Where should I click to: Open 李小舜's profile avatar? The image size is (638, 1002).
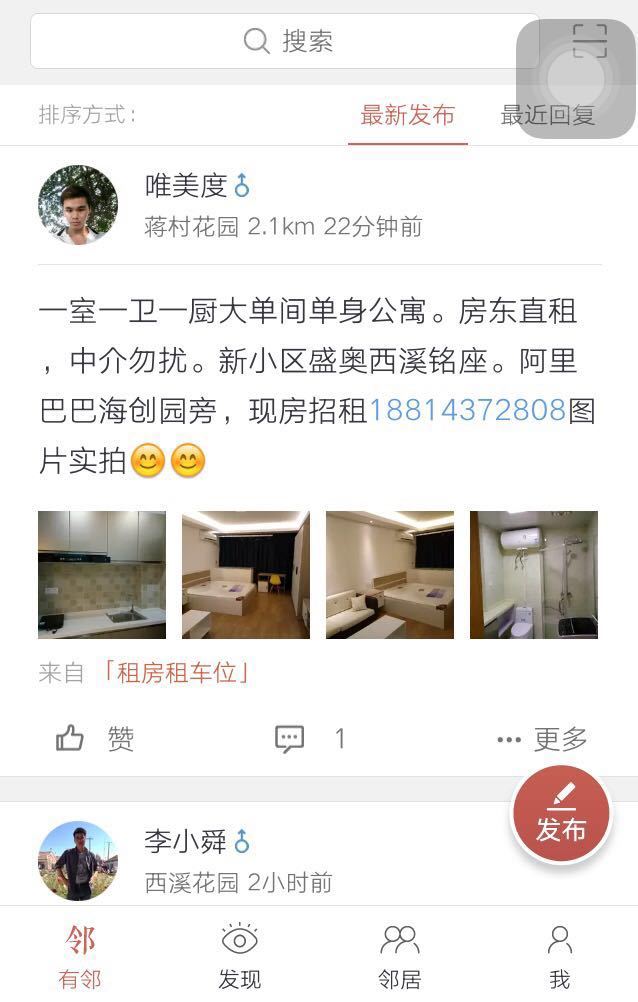pos(78,861)
